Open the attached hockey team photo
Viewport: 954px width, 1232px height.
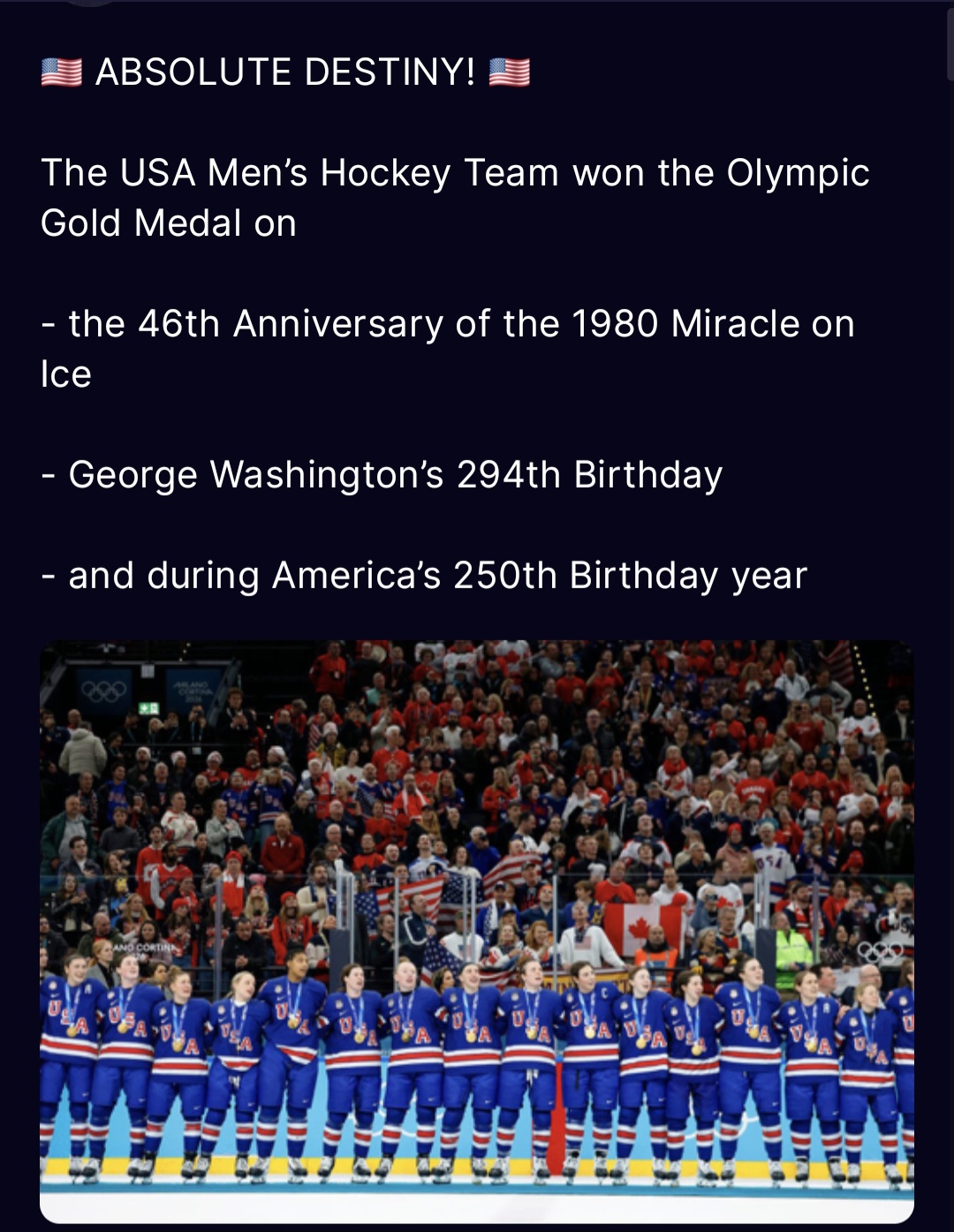pos(477,931)
